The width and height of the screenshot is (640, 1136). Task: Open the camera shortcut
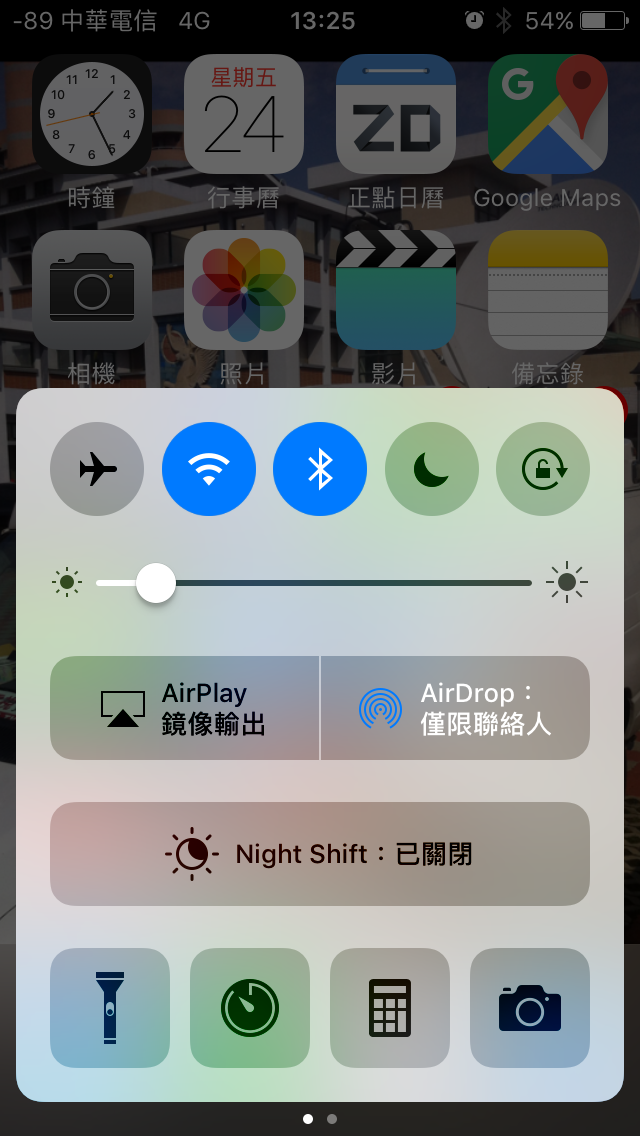click(x=530, y=1008)
